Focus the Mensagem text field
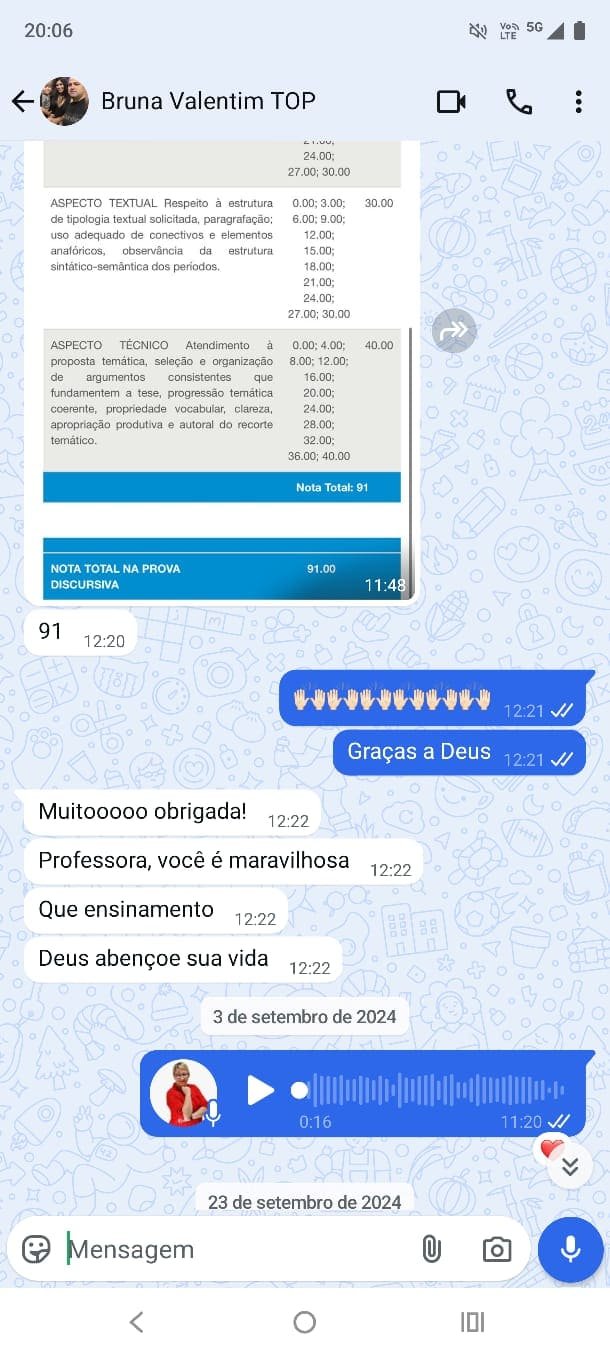 tap(235, 1249)
